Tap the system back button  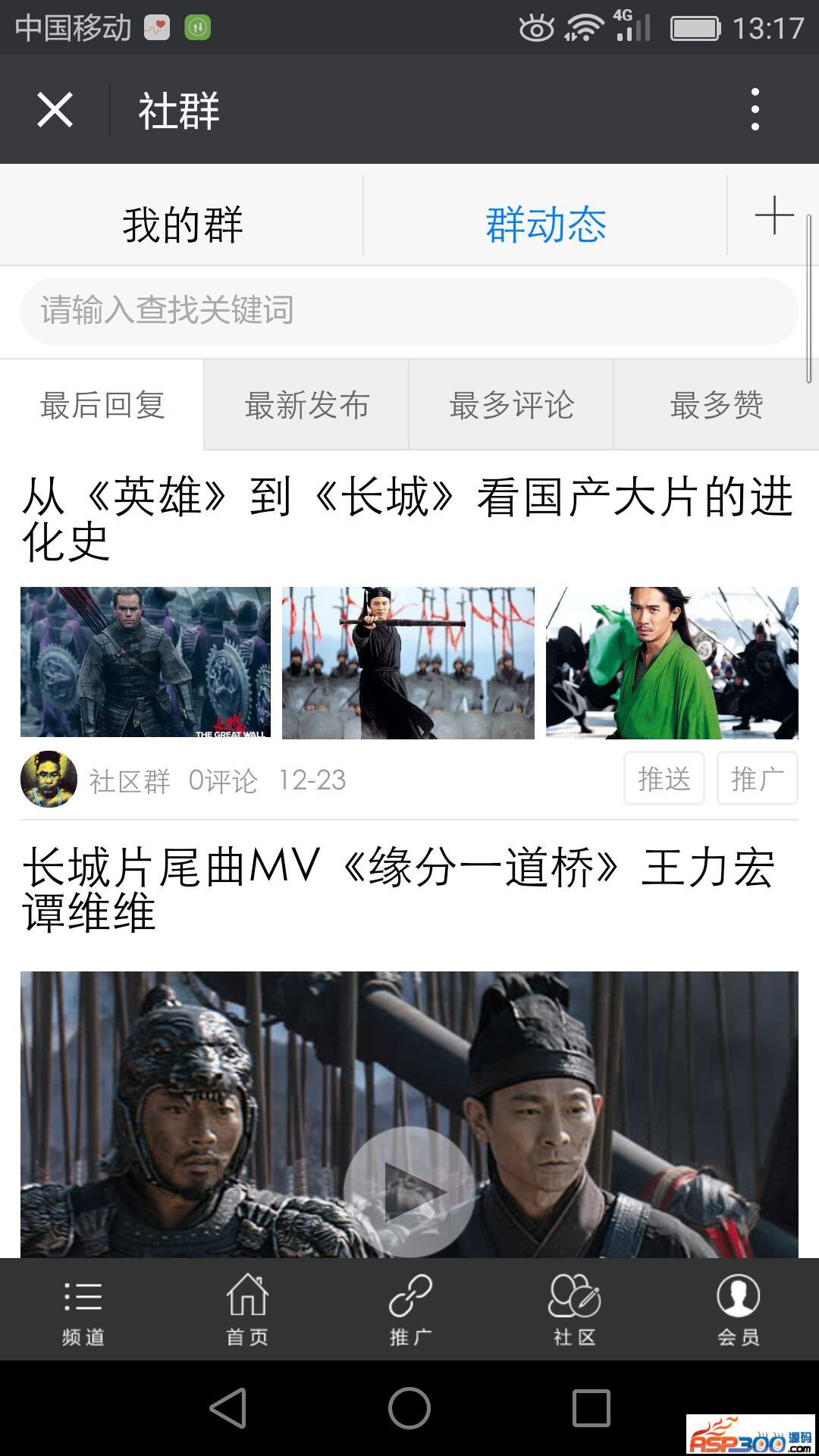(x=227, y=1408)
